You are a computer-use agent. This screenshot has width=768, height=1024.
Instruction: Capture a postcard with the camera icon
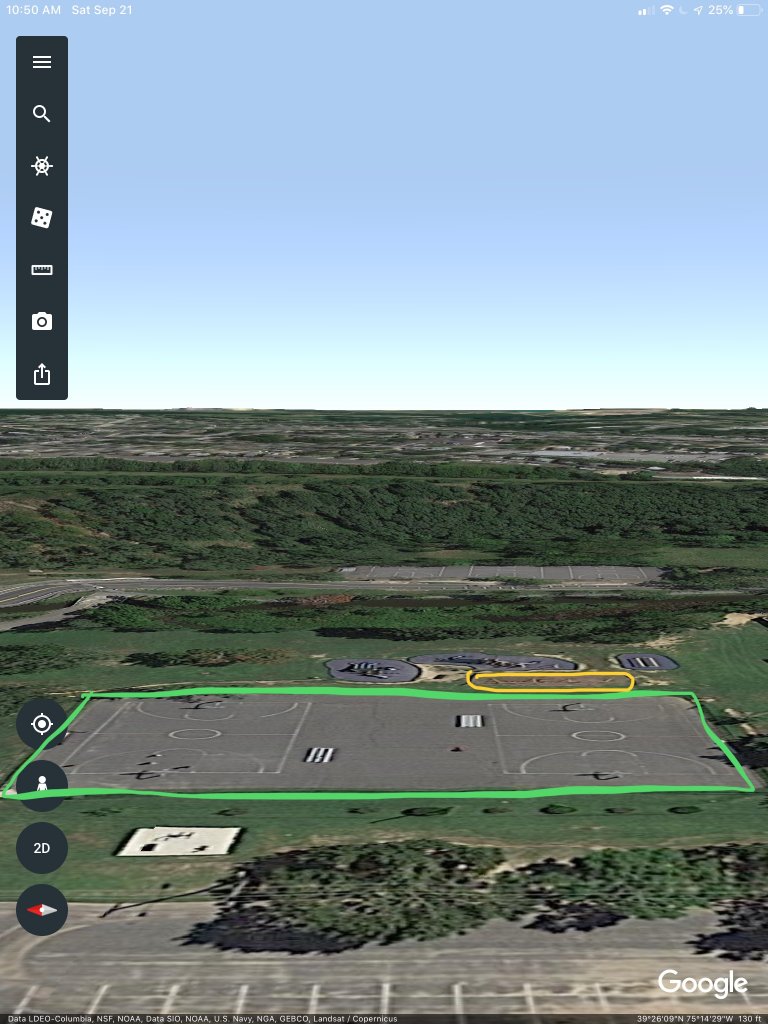[42, 322]
